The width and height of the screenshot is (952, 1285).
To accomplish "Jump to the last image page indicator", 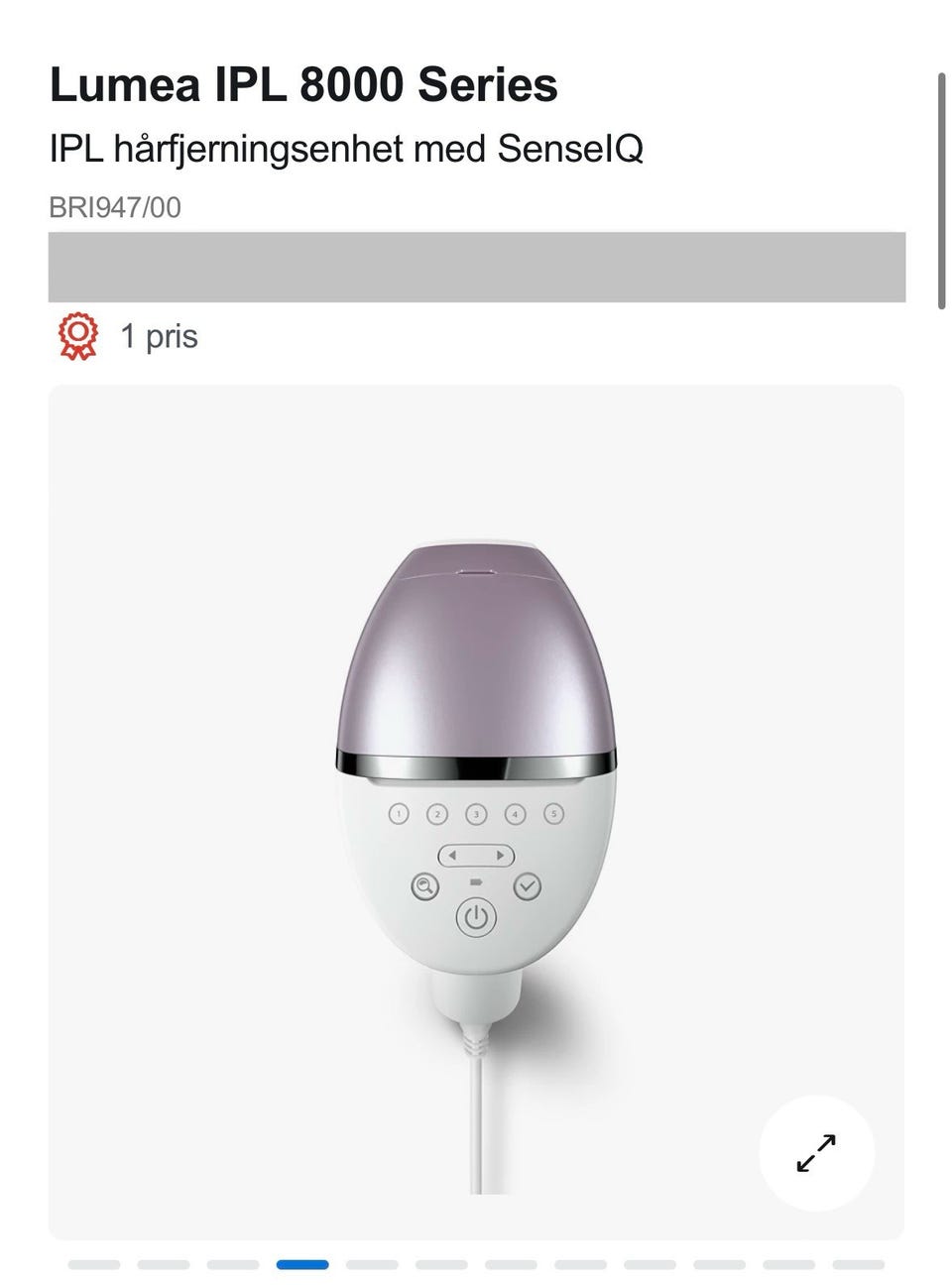I will pos(858,1264).
